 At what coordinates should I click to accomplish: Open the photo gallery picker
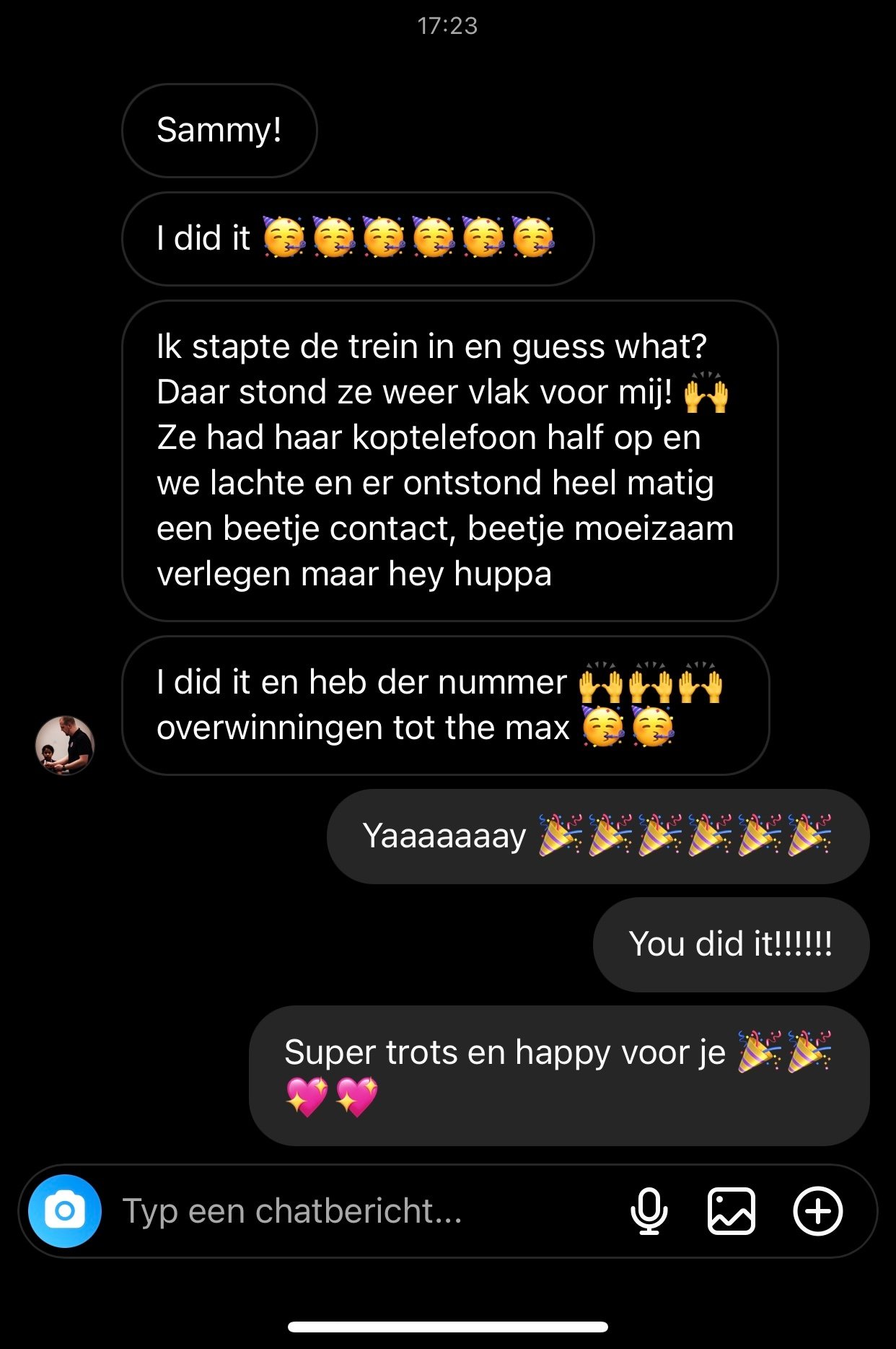pos(731,1211)
